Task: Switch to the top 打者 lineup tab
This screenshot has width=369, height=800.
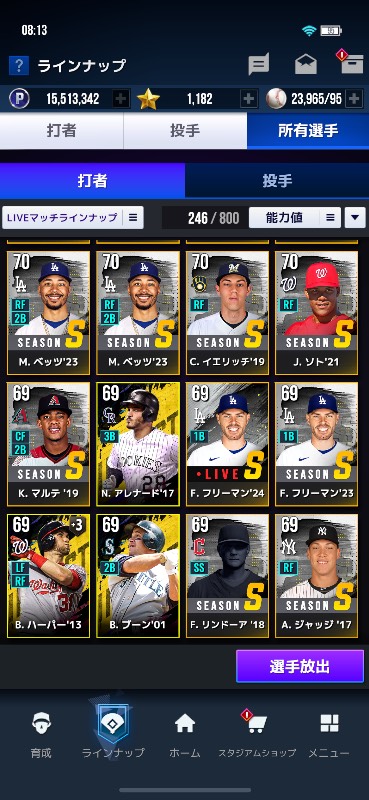Action: [x=62, y=131]
